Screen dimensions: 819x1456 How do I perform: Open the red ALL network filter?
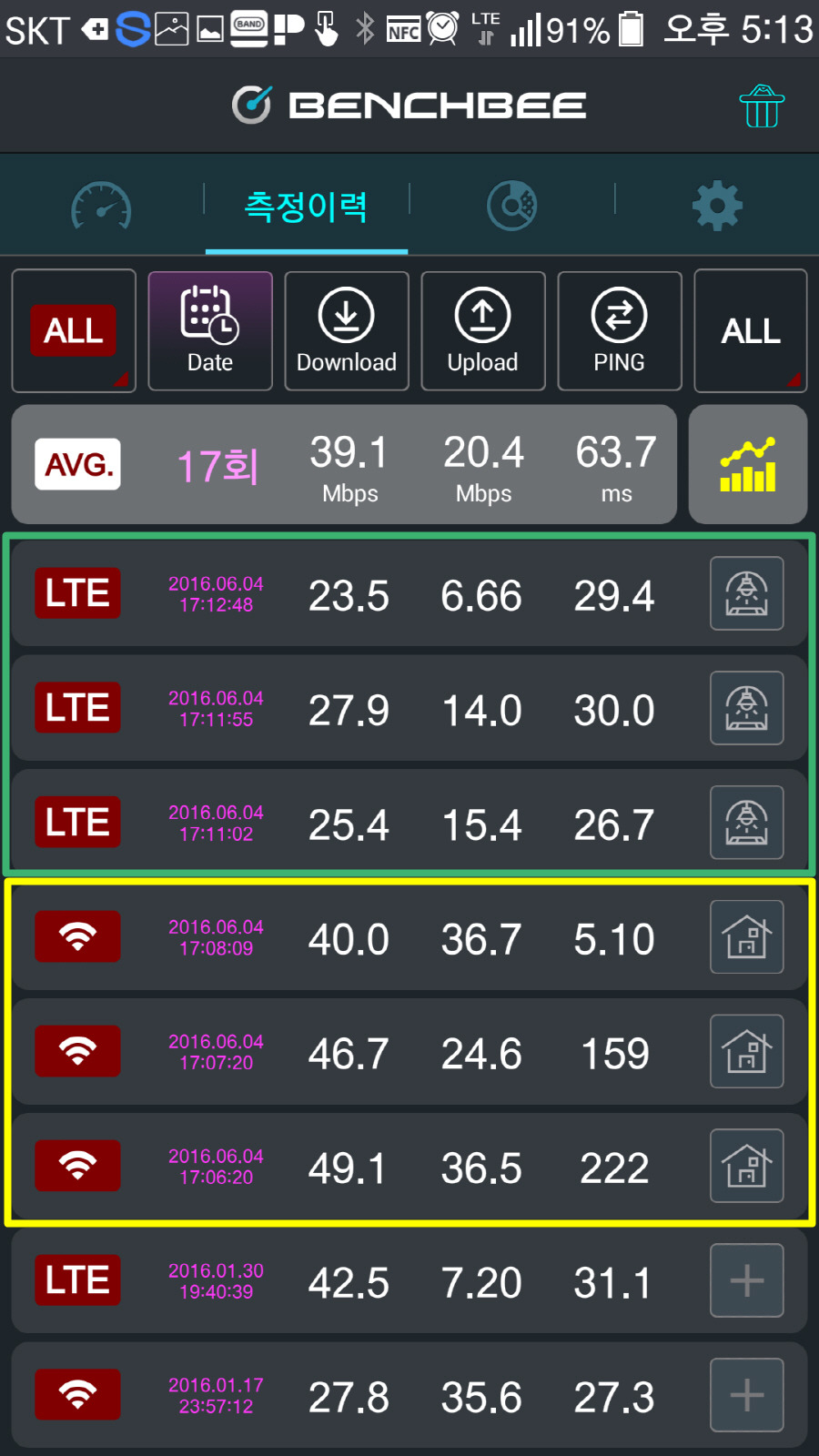(x=74, y=330)
